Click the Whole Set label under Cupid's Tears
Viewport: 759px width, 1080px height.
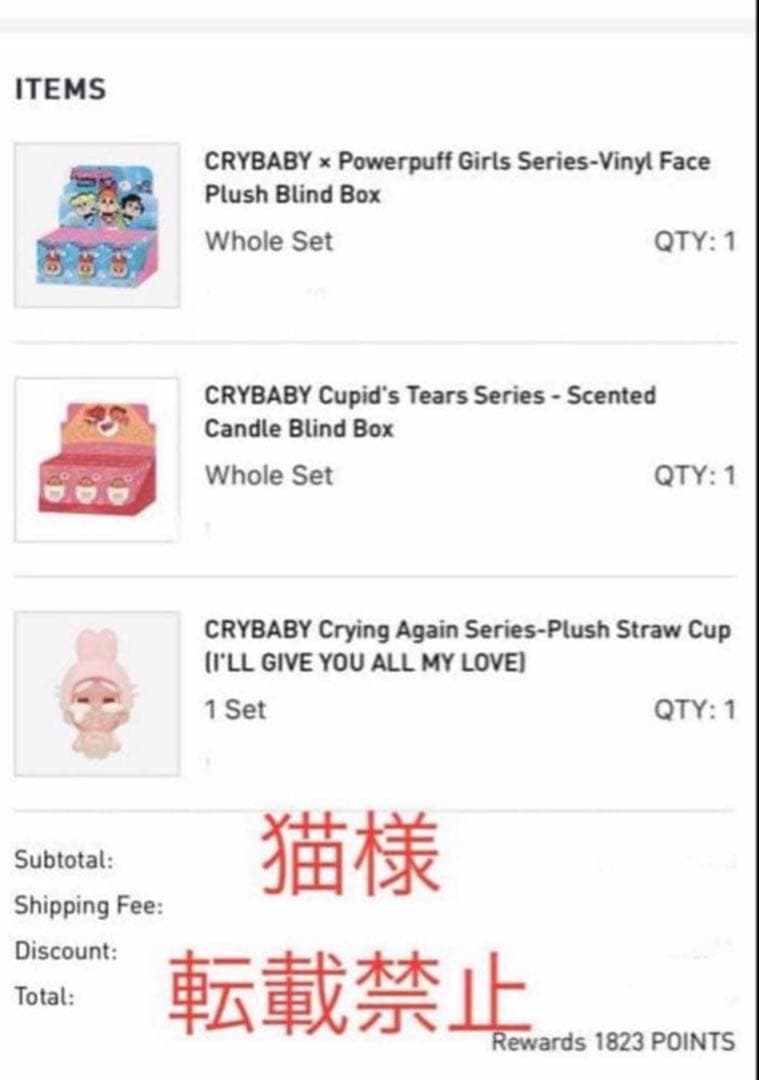(x=267, y=475)
